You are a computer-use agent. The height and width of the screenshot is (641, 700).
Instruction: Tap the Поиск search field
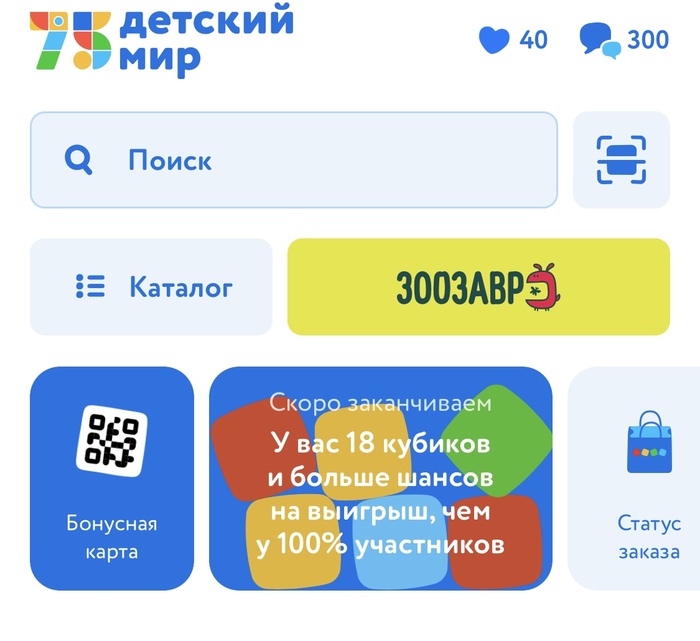pos(293,160)
